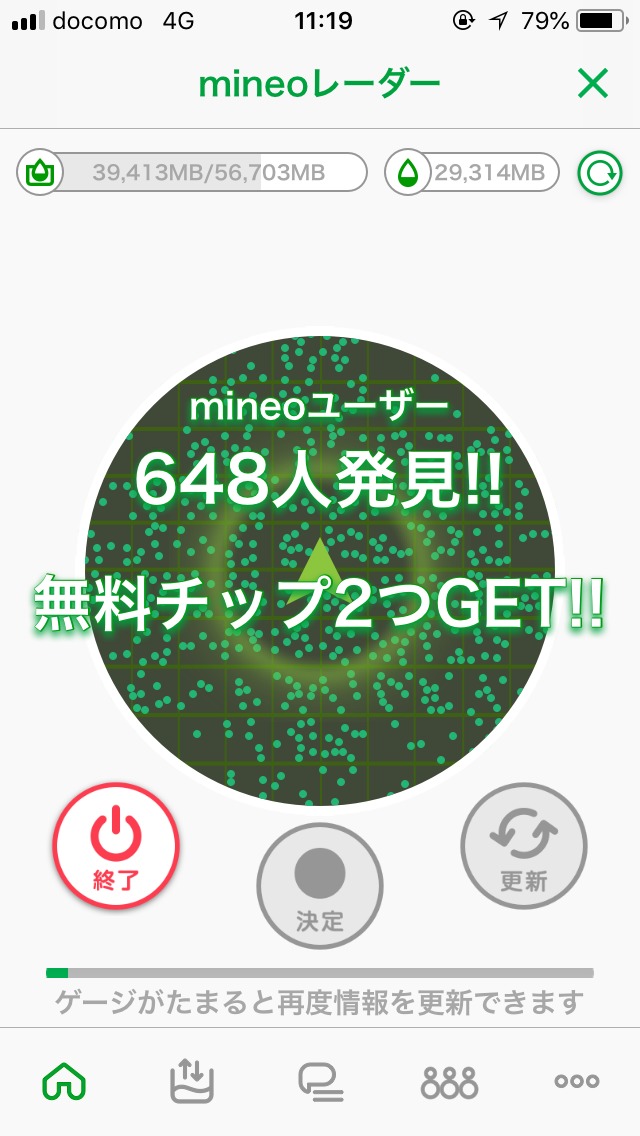This screenshot has width=640, height=1136.
Task: Close the mineo Radar screen
Action: pos(592,85)
